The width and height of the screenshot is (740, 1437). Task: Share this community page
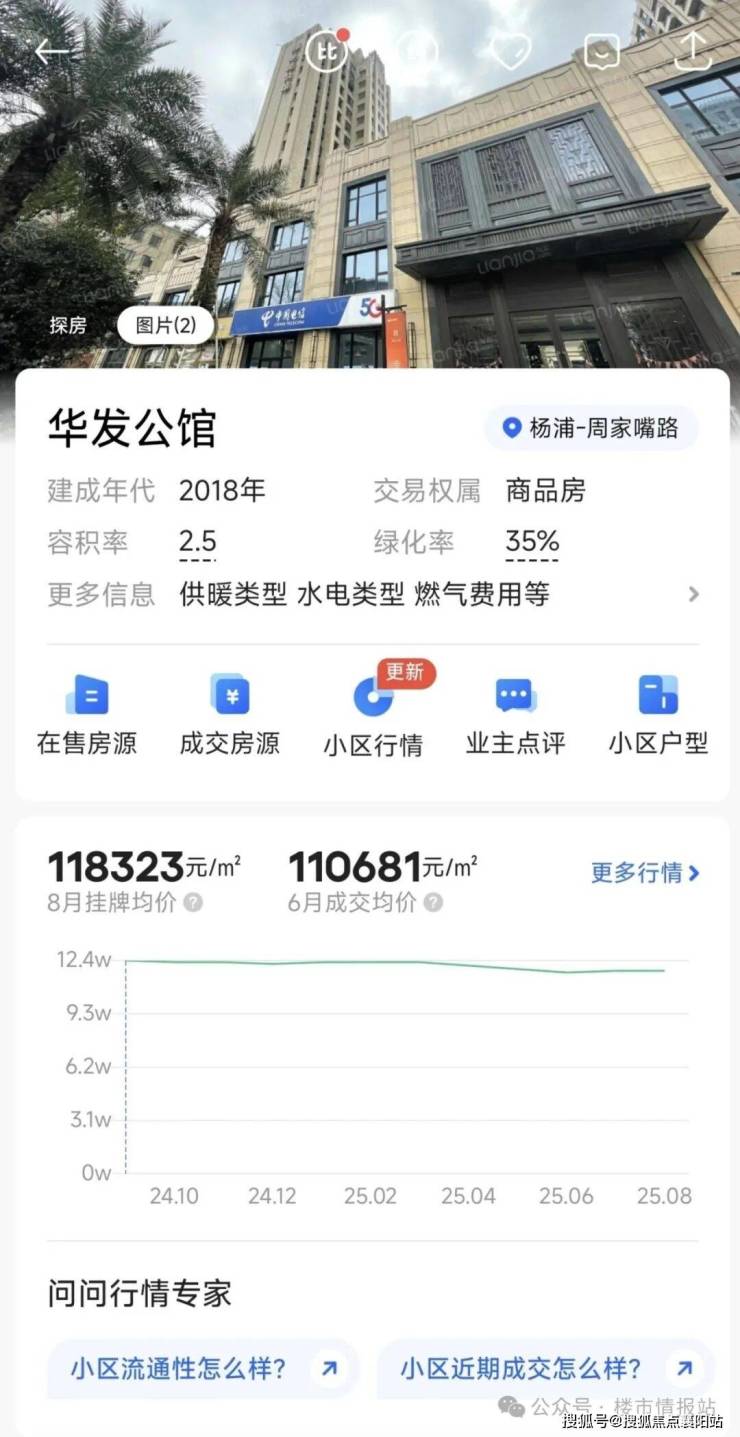(692, 51)
